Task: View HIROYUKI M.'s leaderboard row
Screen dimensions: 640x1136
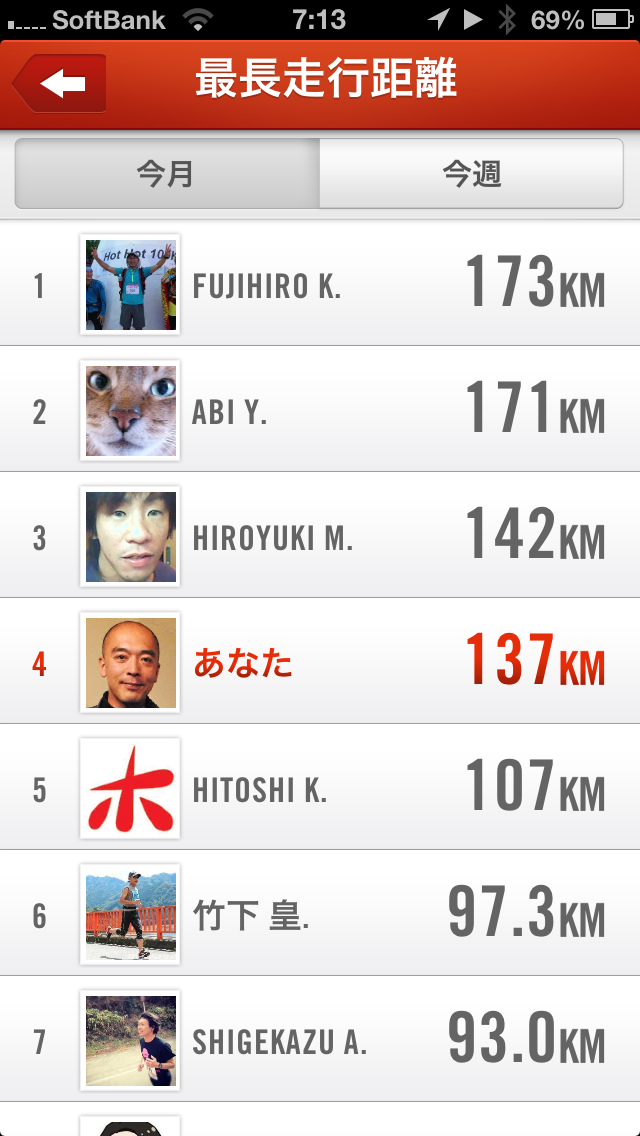Action: click(320, 537)
